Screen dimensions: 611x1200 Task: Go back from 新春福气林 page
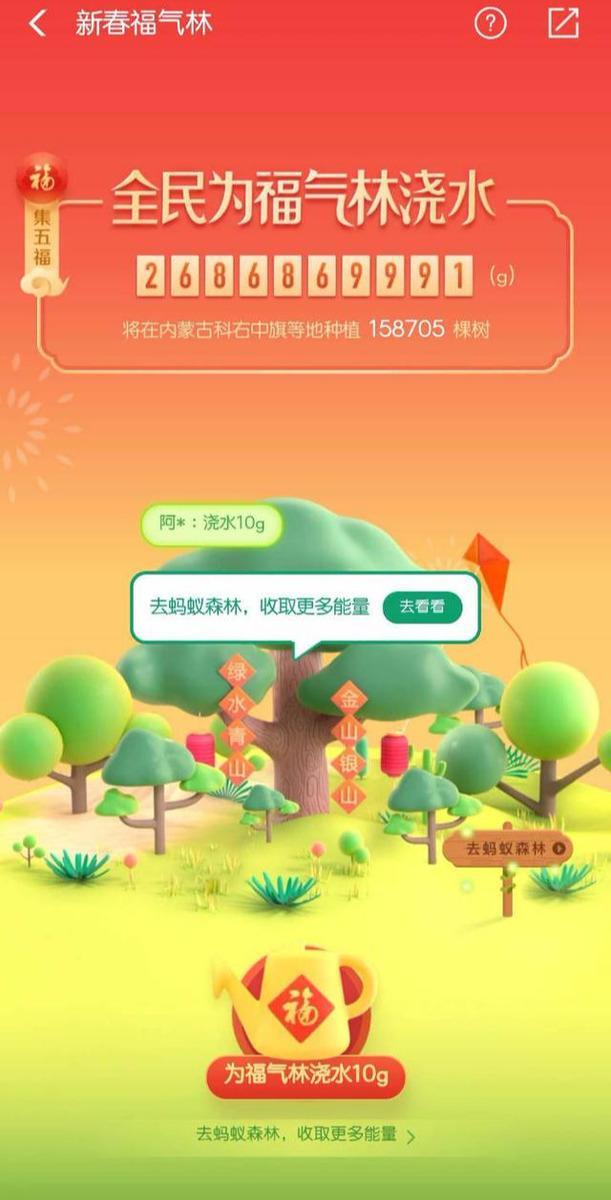pos(38,24)
